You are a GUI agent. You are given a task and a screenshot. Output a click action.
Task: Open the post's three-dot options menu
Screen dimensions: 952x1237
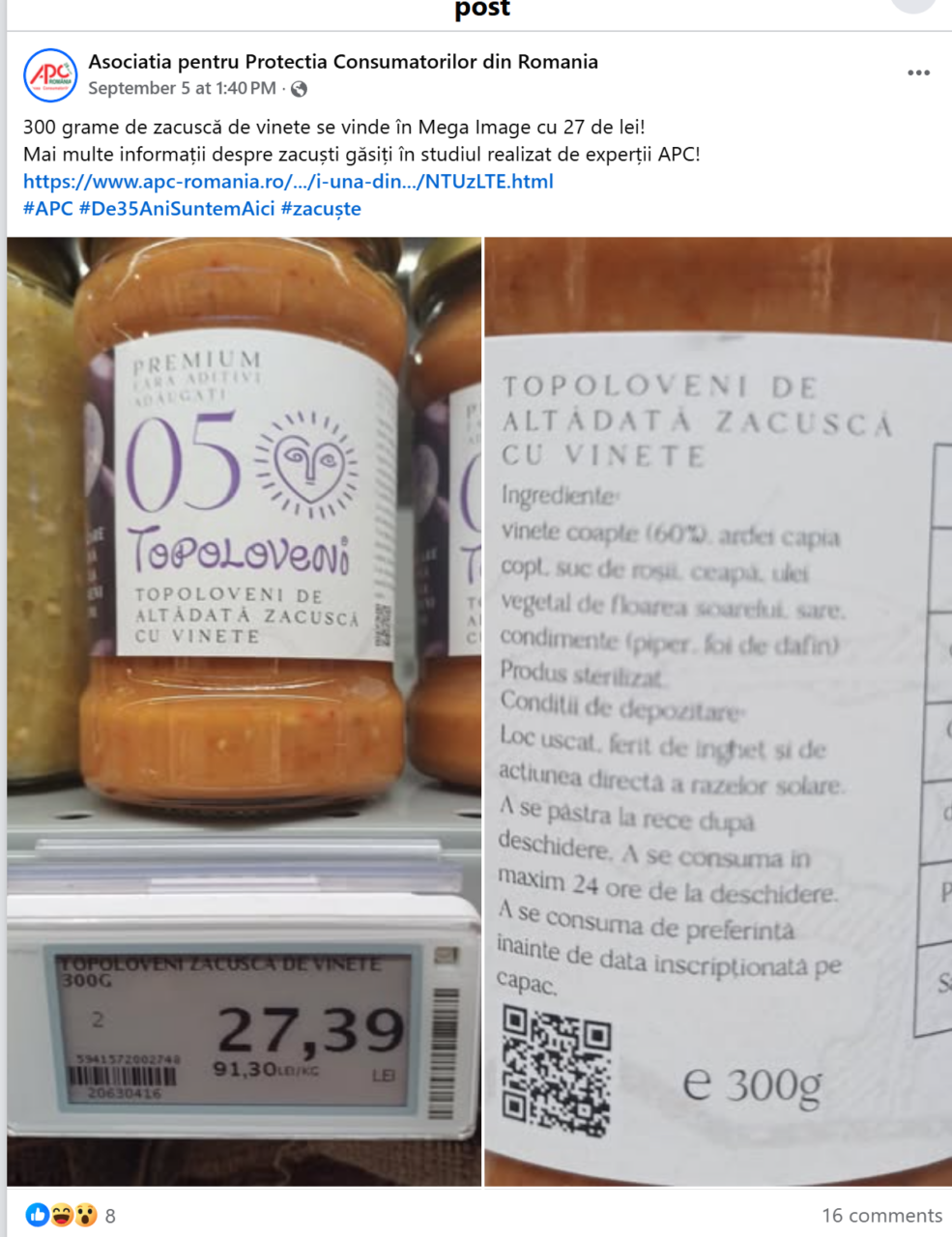pos(918,73)
